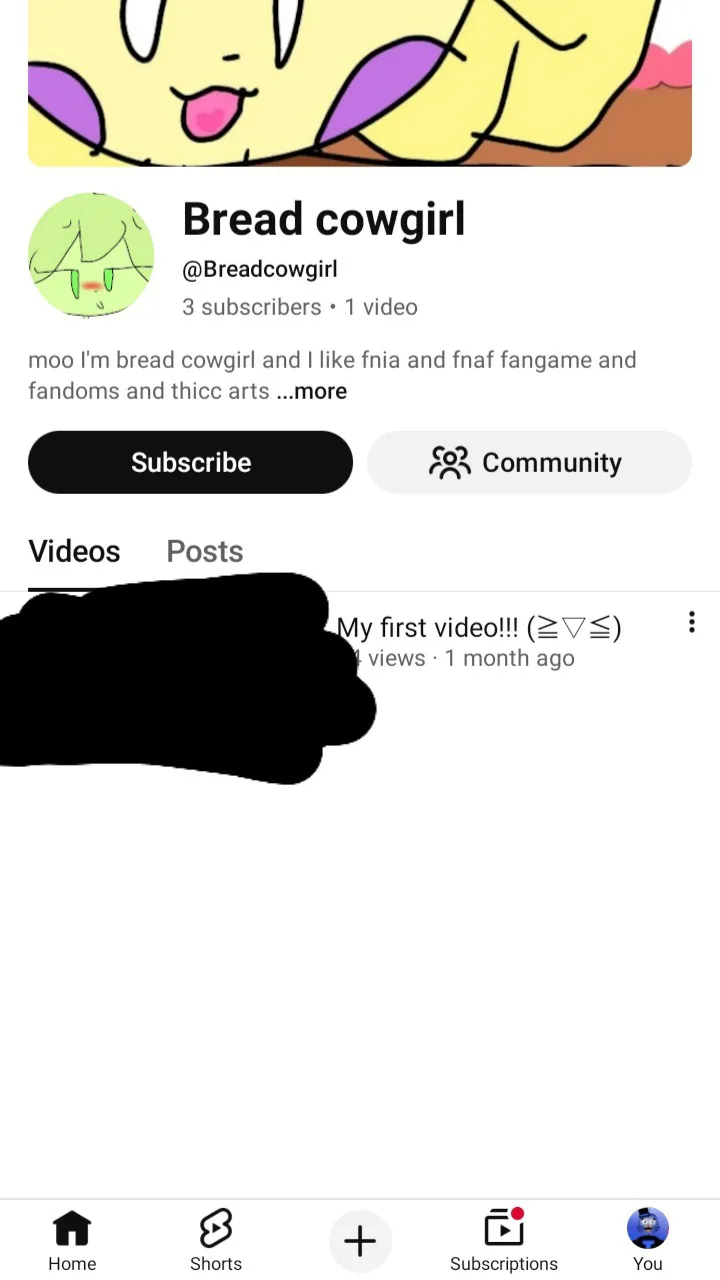Open the Community button
720x1280 pixels.
(x=529, y=462)
